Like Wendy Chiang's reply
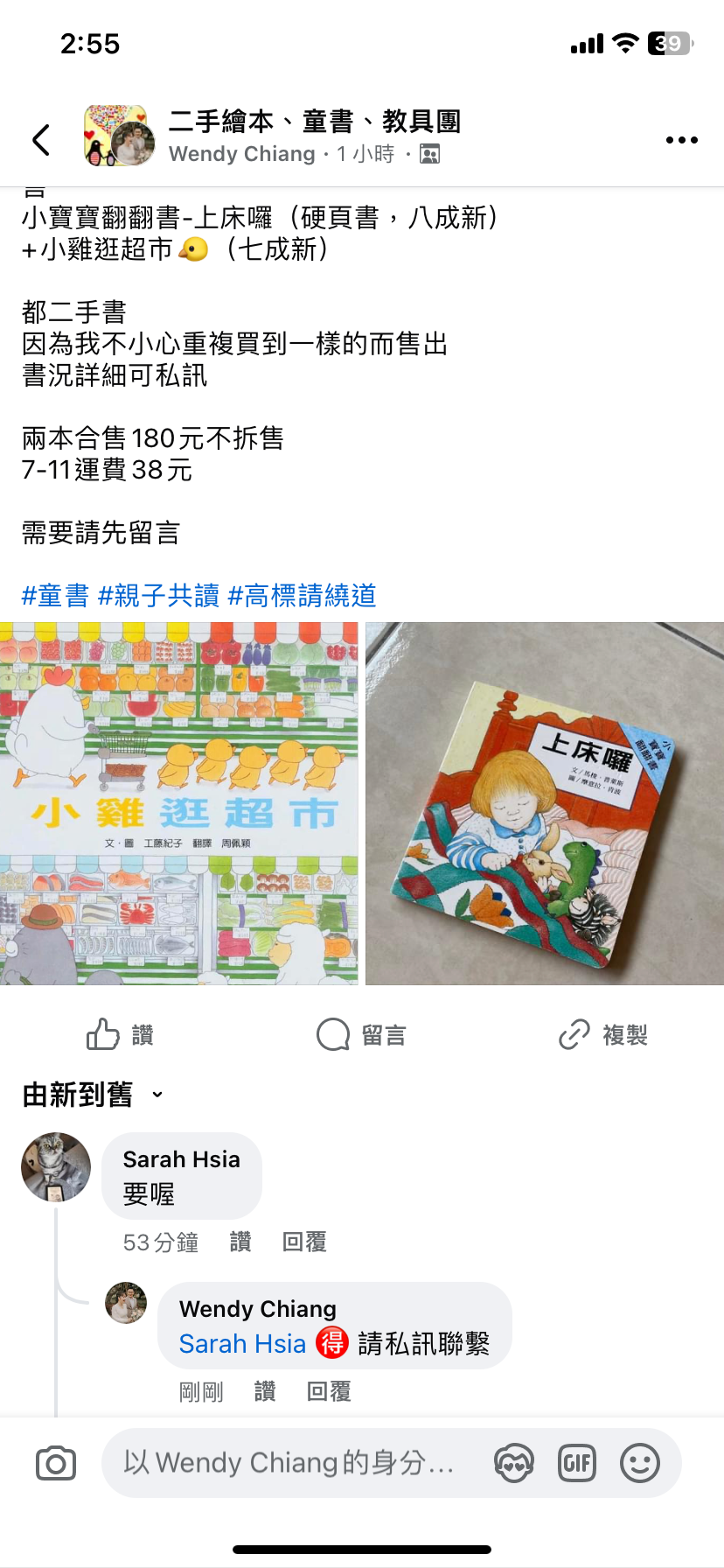Image resolution: width=724 pixels, height=1568 pixels. (265, 1391)
